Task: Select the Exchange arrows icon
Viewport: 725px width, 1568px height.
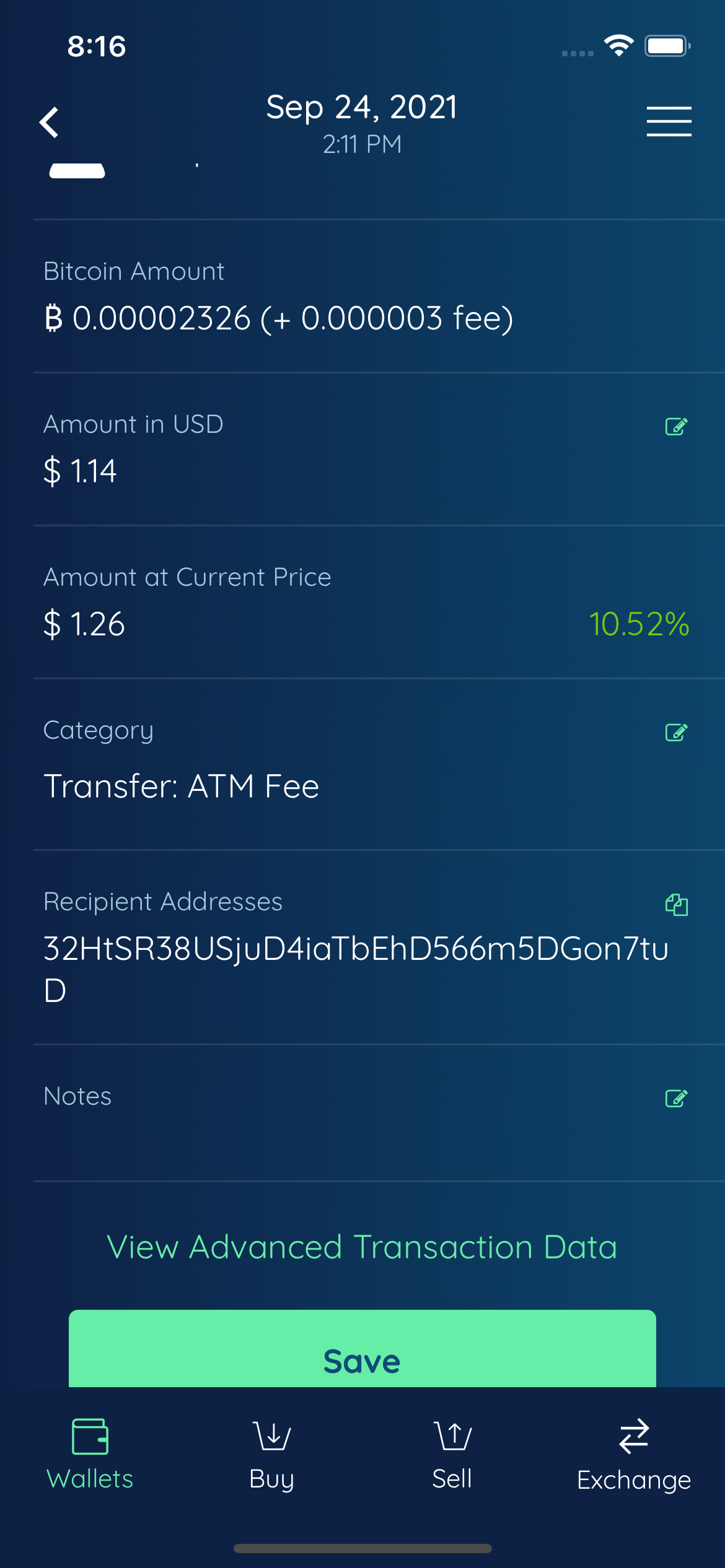Action: coord(633,1435)
